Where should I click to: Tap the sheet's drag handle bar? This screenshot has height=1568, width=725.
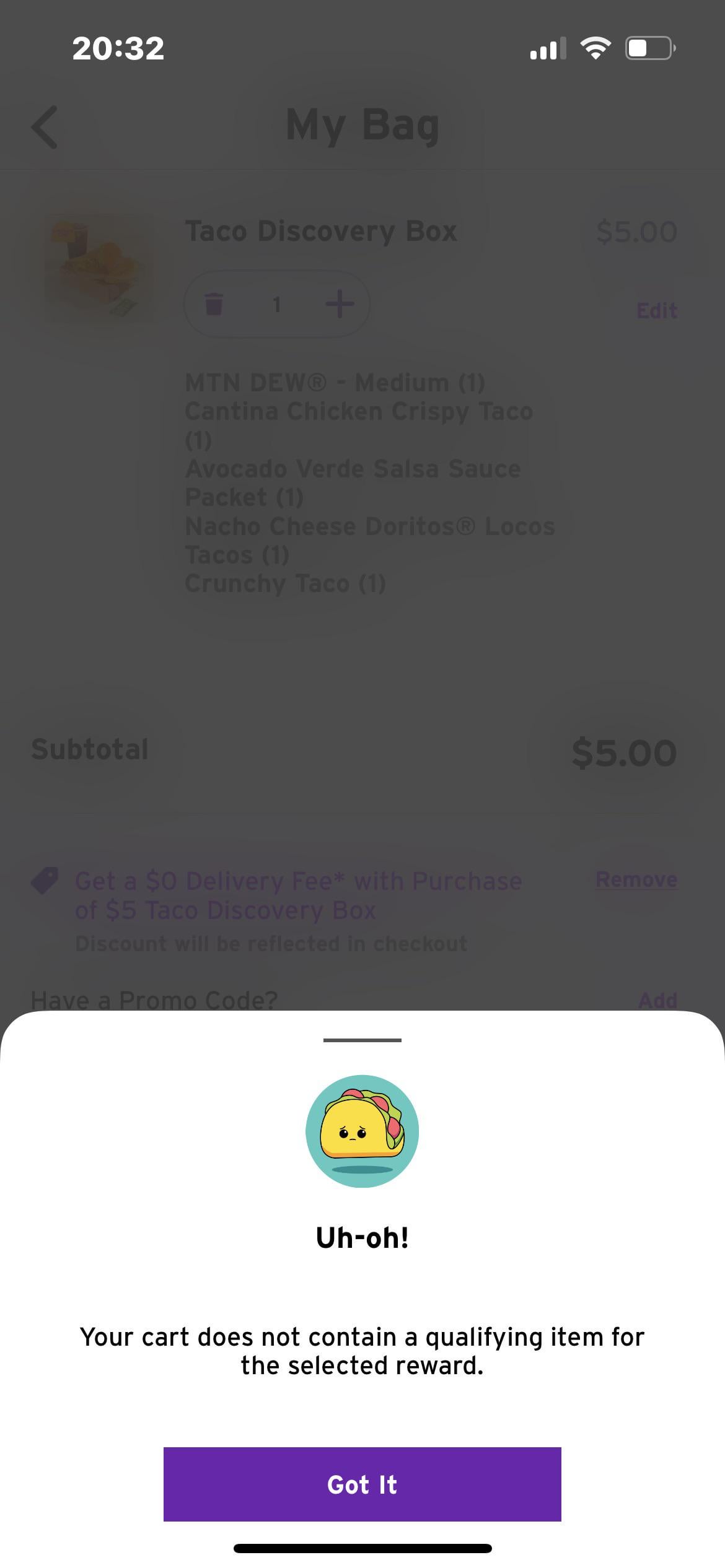pos(362,1040)
